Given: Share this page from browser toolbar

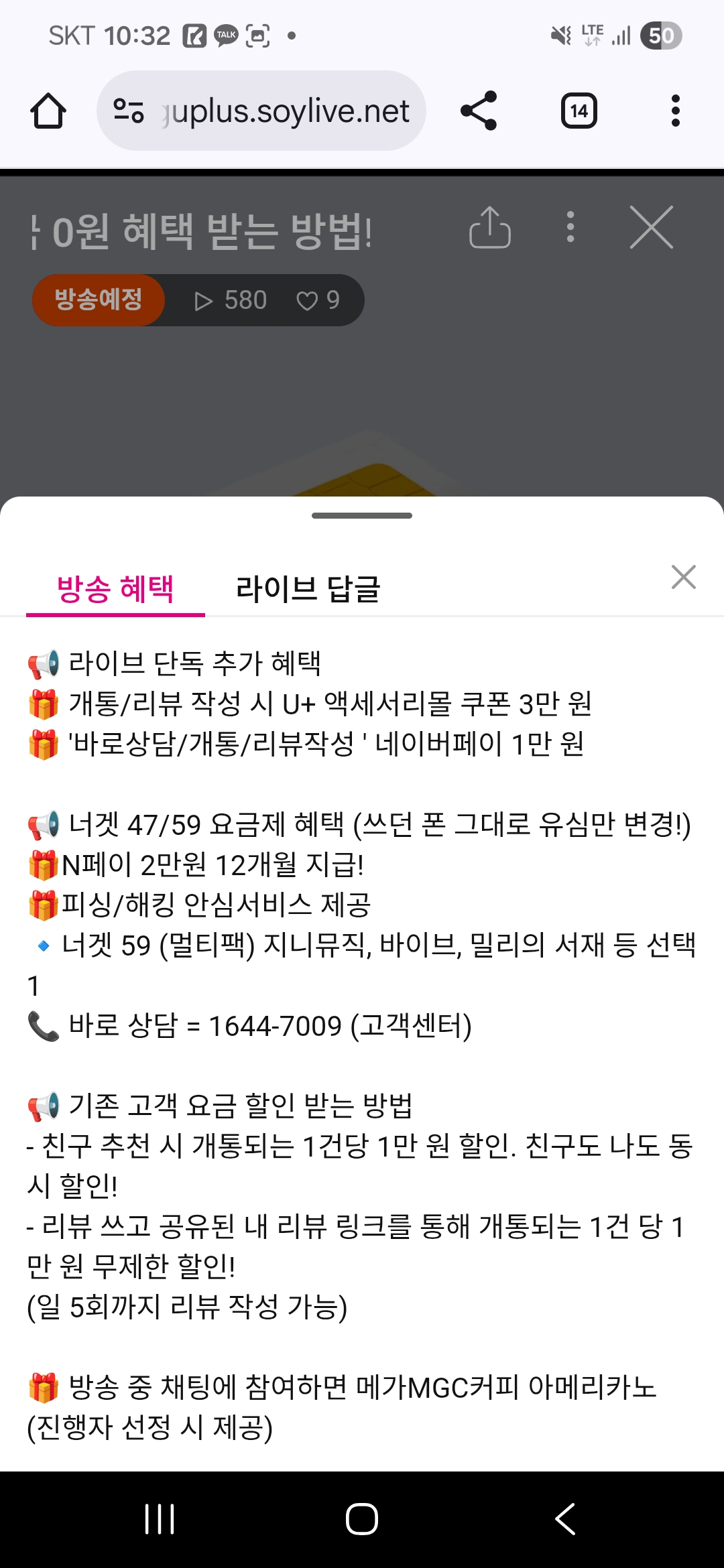Looking at the screenshot, I should (x=479, y=111).
